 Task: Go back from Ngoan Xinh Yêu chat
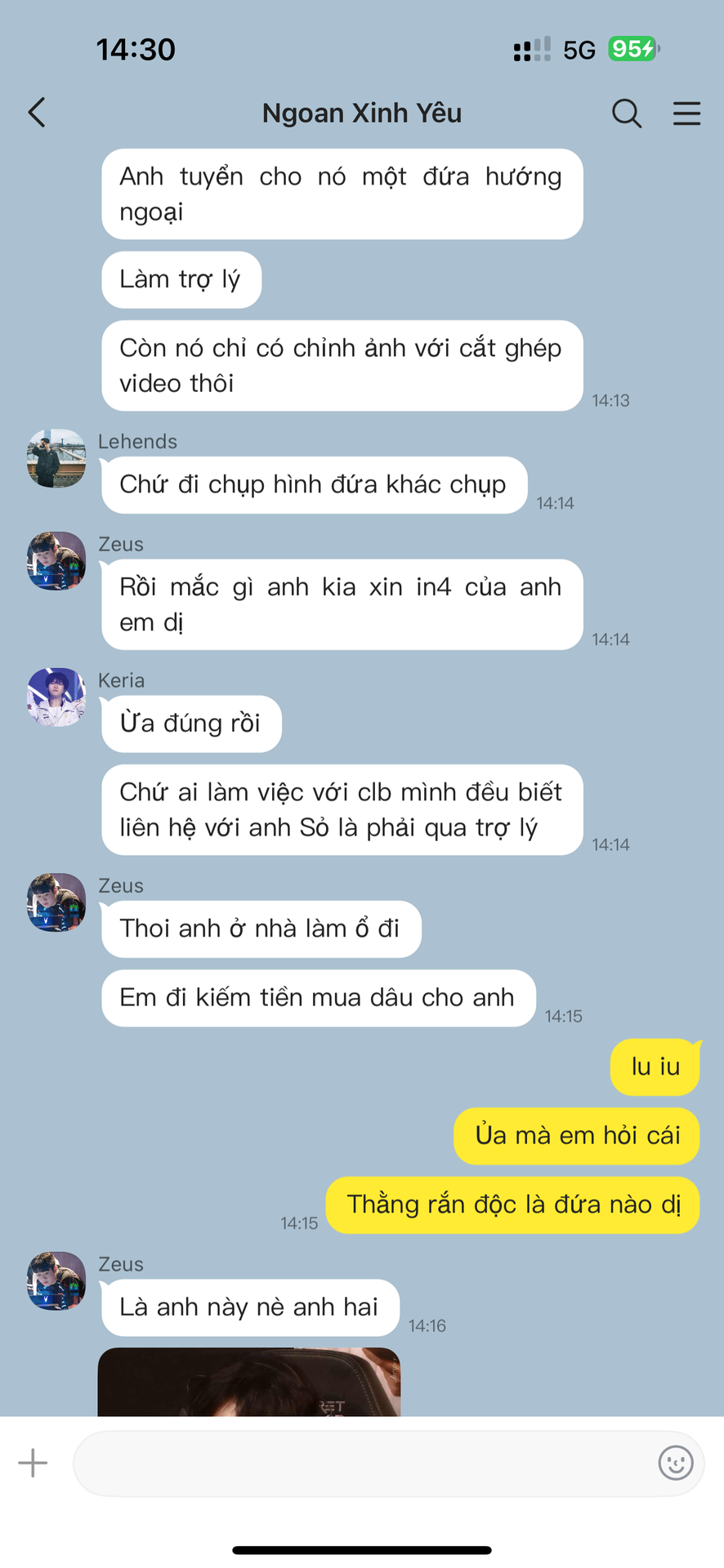pyautogui.click(x=37, y=113)
